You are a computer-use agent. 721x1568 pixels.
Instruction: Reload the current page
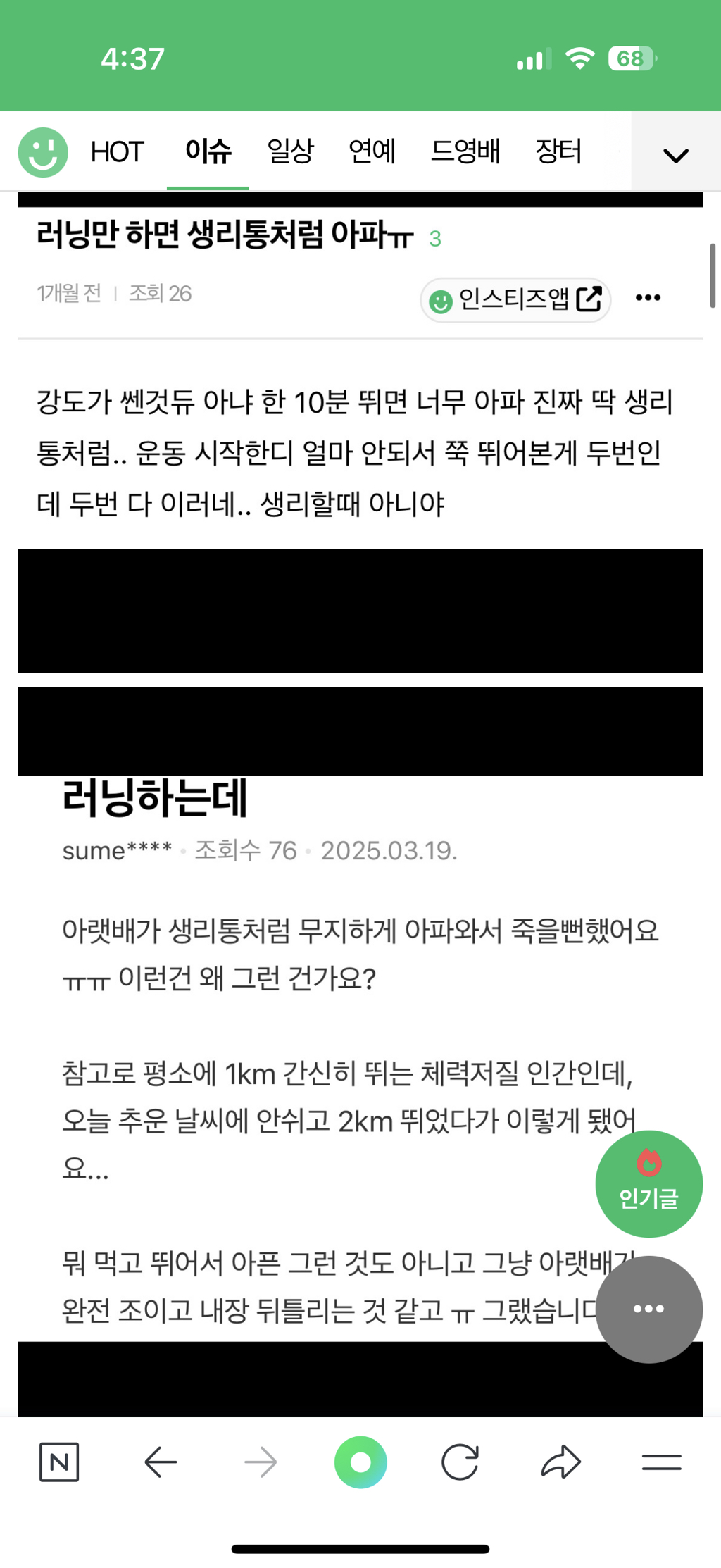click(x=460, y=1462)
